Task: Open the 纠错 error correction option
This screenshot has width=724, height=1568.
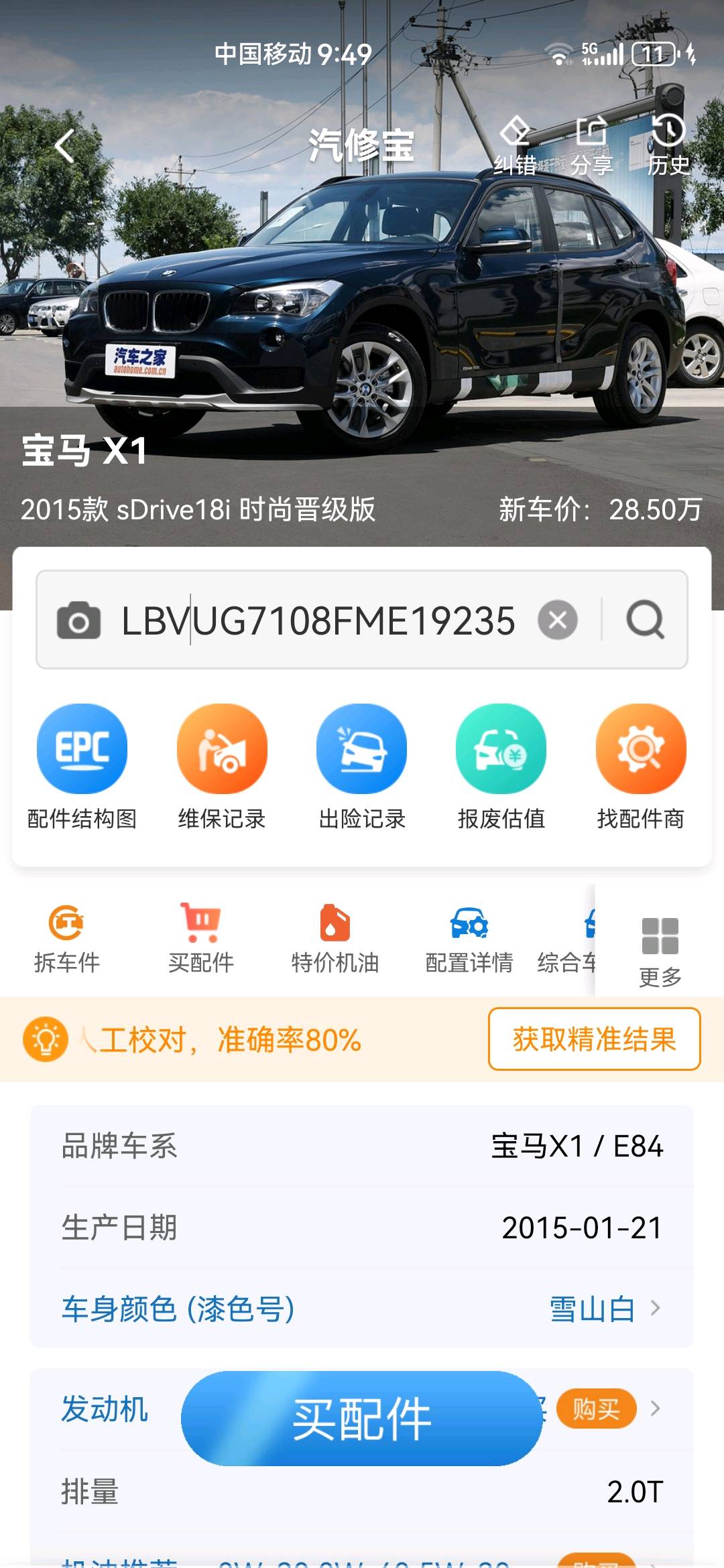Action: 515,145
